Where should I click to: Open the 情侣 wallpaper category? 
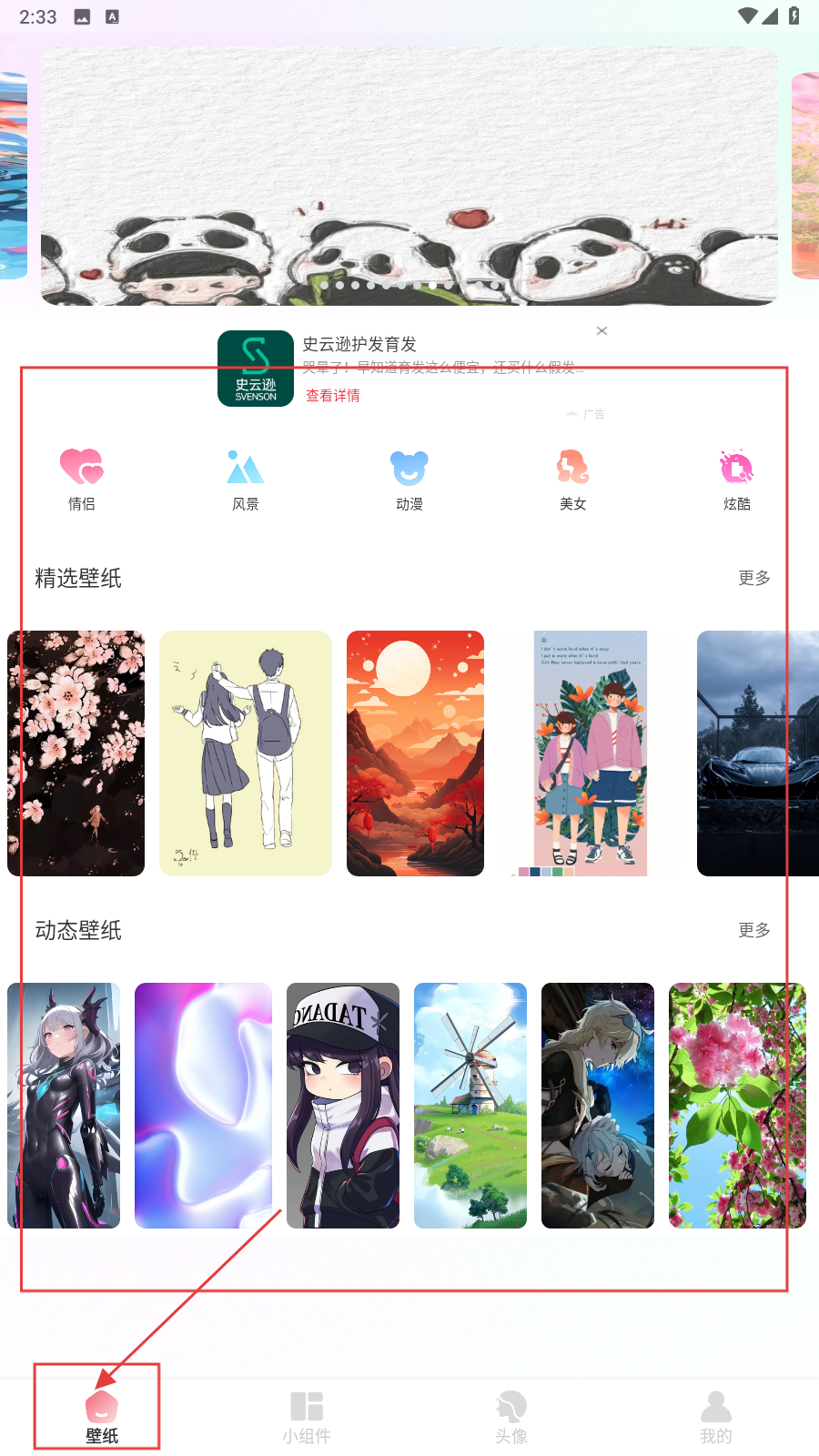point(82,479)
